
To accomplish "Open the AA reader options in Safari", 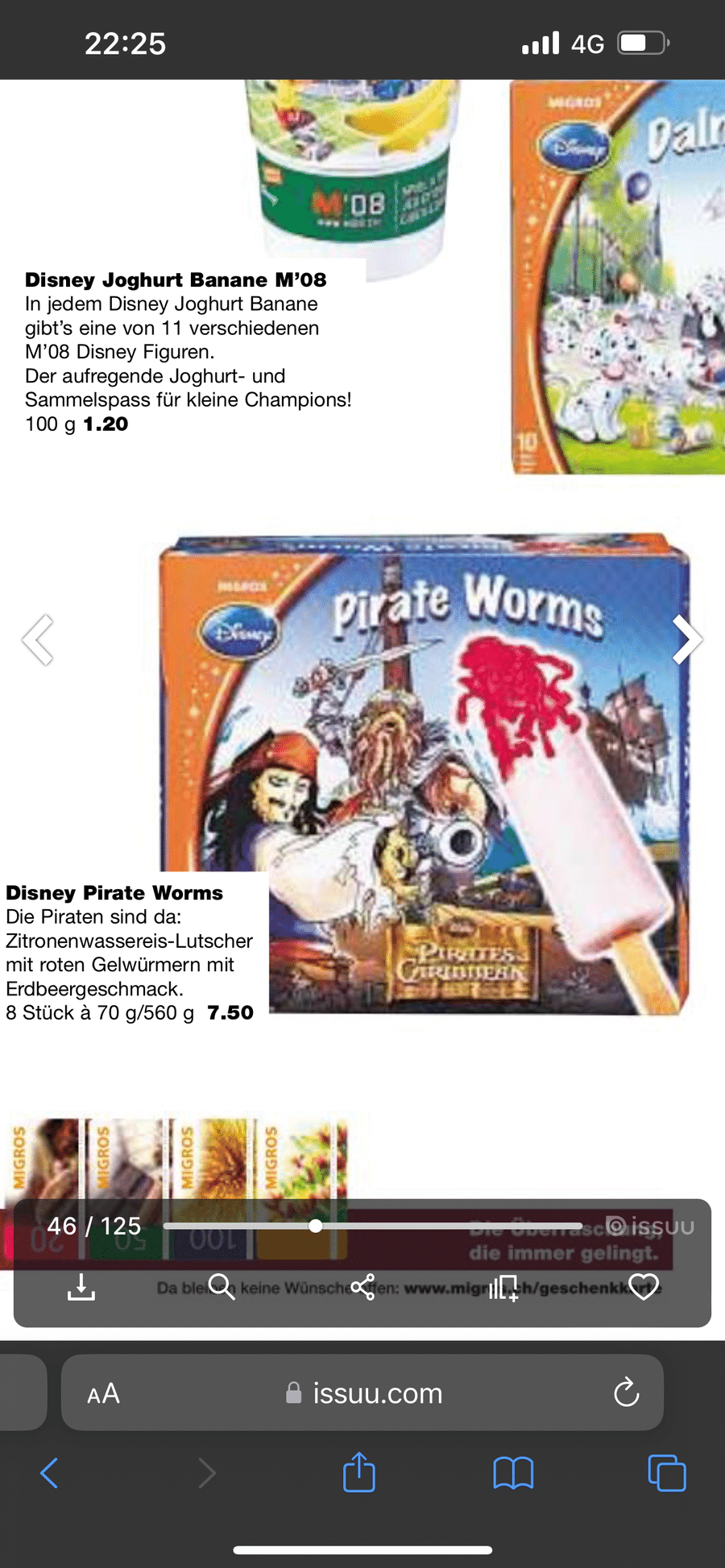I will tap(104, 1393).
